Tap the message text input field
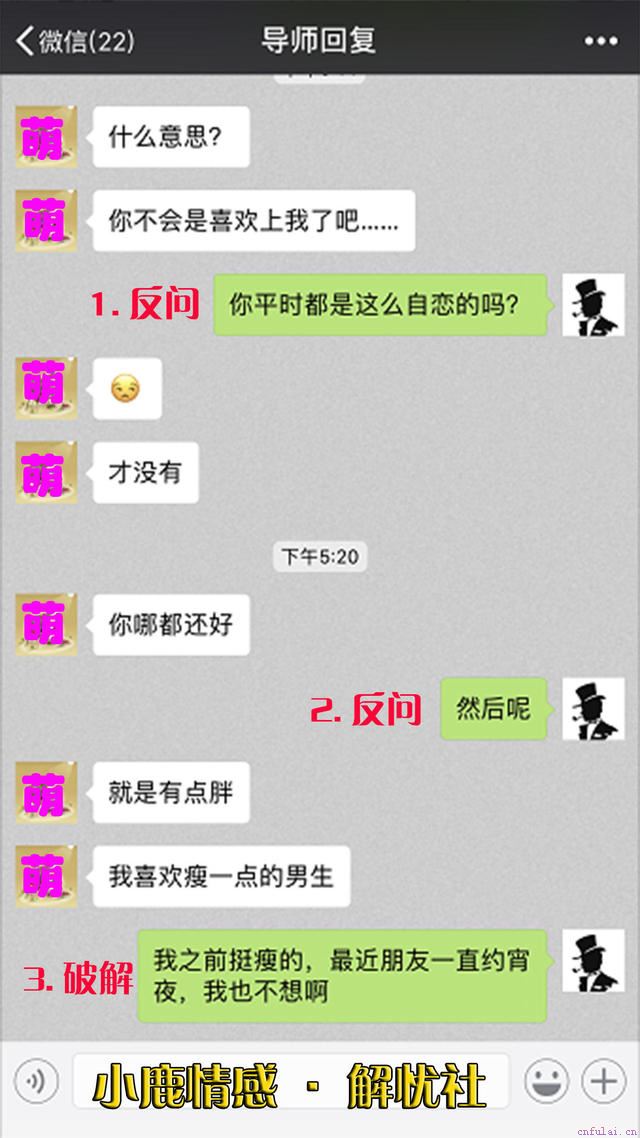 click(290, 1082)
